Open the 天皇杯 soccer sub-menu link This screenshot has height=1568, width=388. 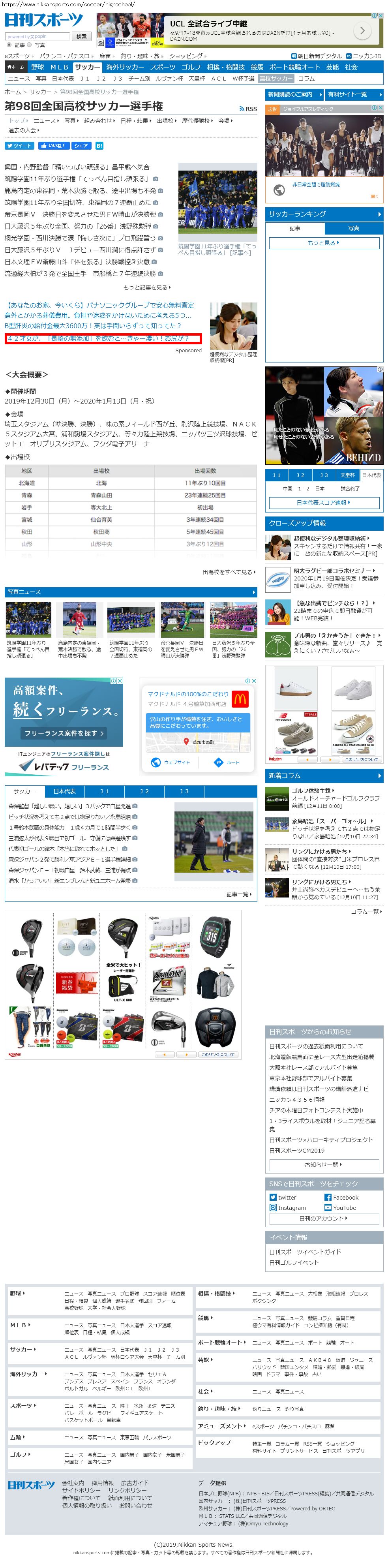pyautogui.click(x=197, y=79)
